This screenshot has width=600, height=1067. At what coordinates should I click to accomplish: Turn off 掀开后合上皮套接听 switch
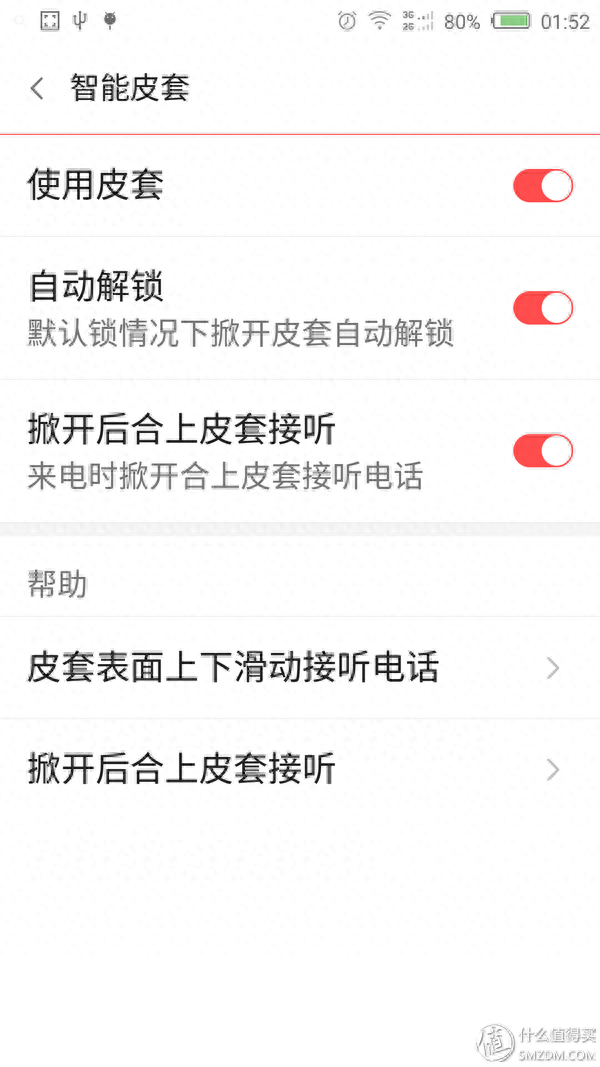point(542,451)
